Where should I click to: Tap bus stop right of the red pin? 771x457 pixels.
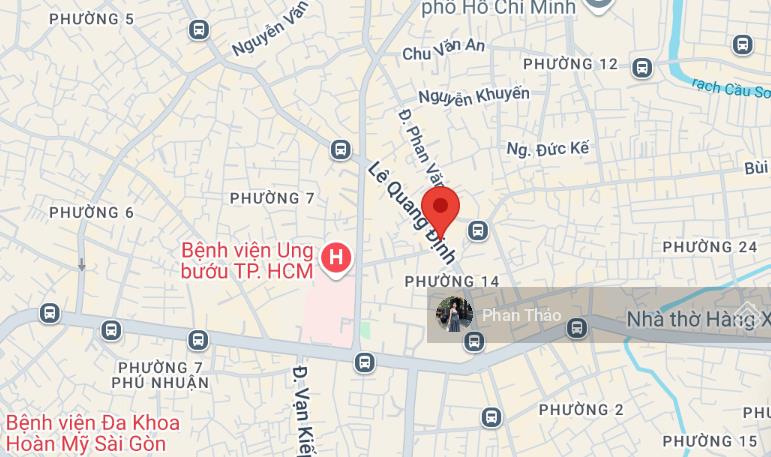coord(478,231)
